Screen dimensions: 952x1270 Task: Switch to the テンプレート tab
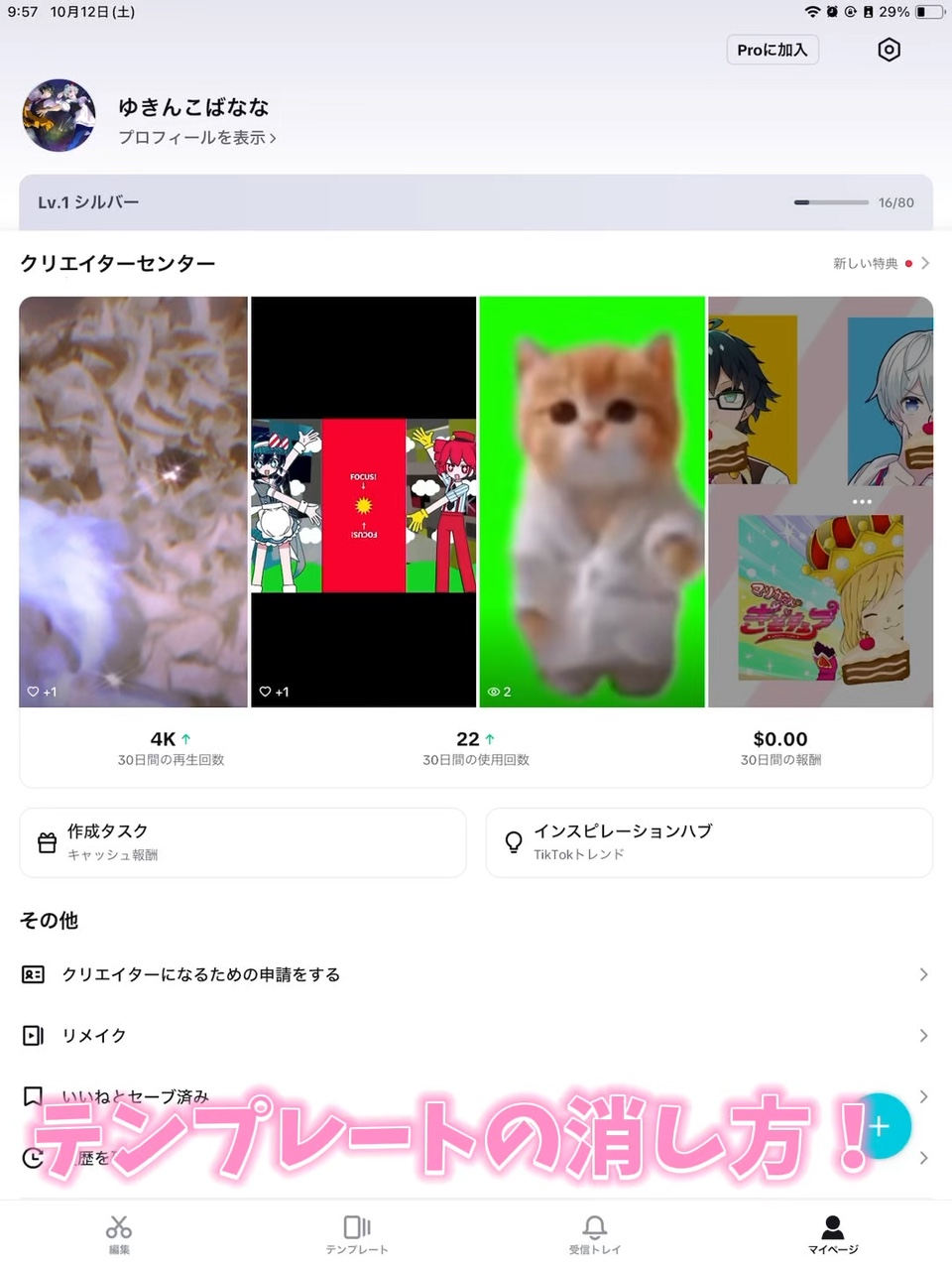[x=357, y=1235]
